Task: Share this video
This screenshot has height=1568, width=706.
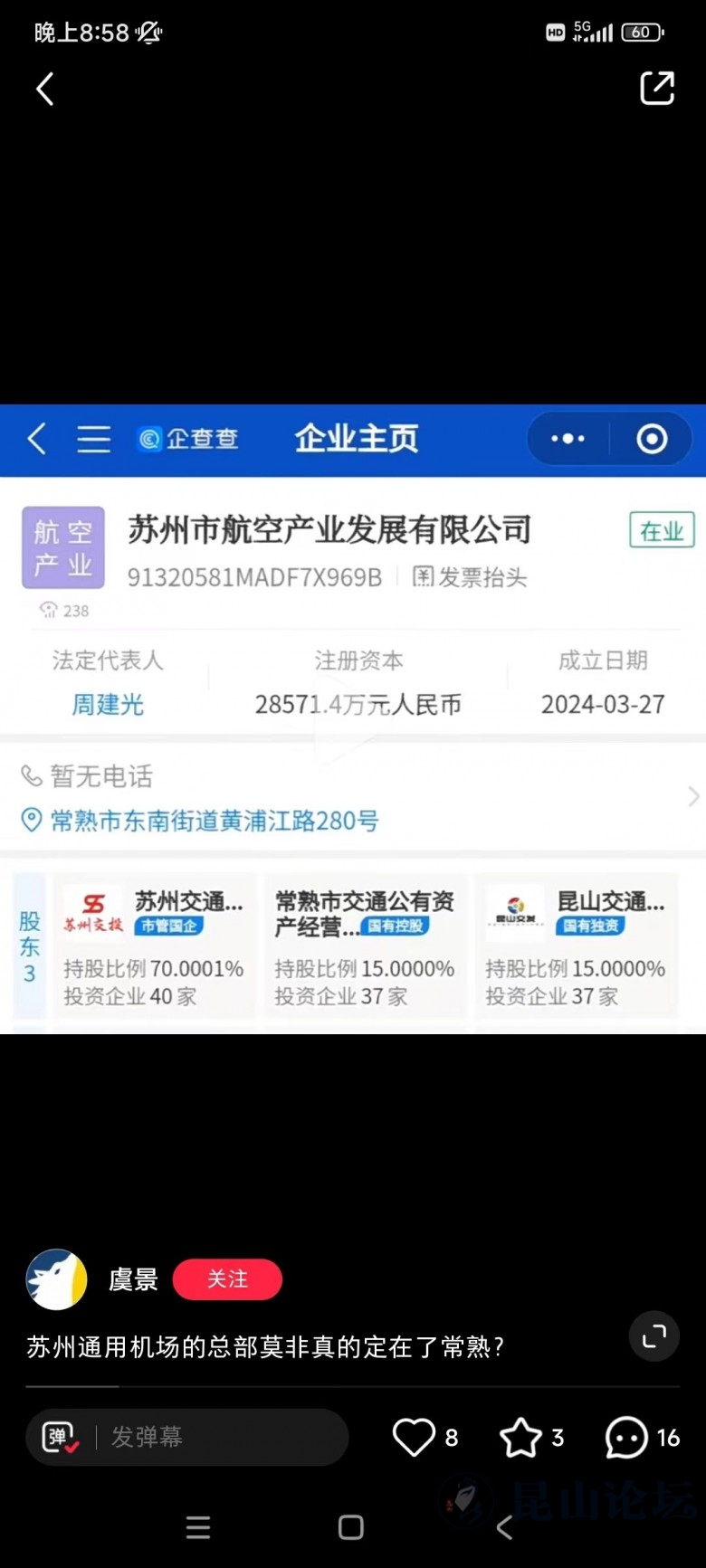Action: tap(657, 89)
